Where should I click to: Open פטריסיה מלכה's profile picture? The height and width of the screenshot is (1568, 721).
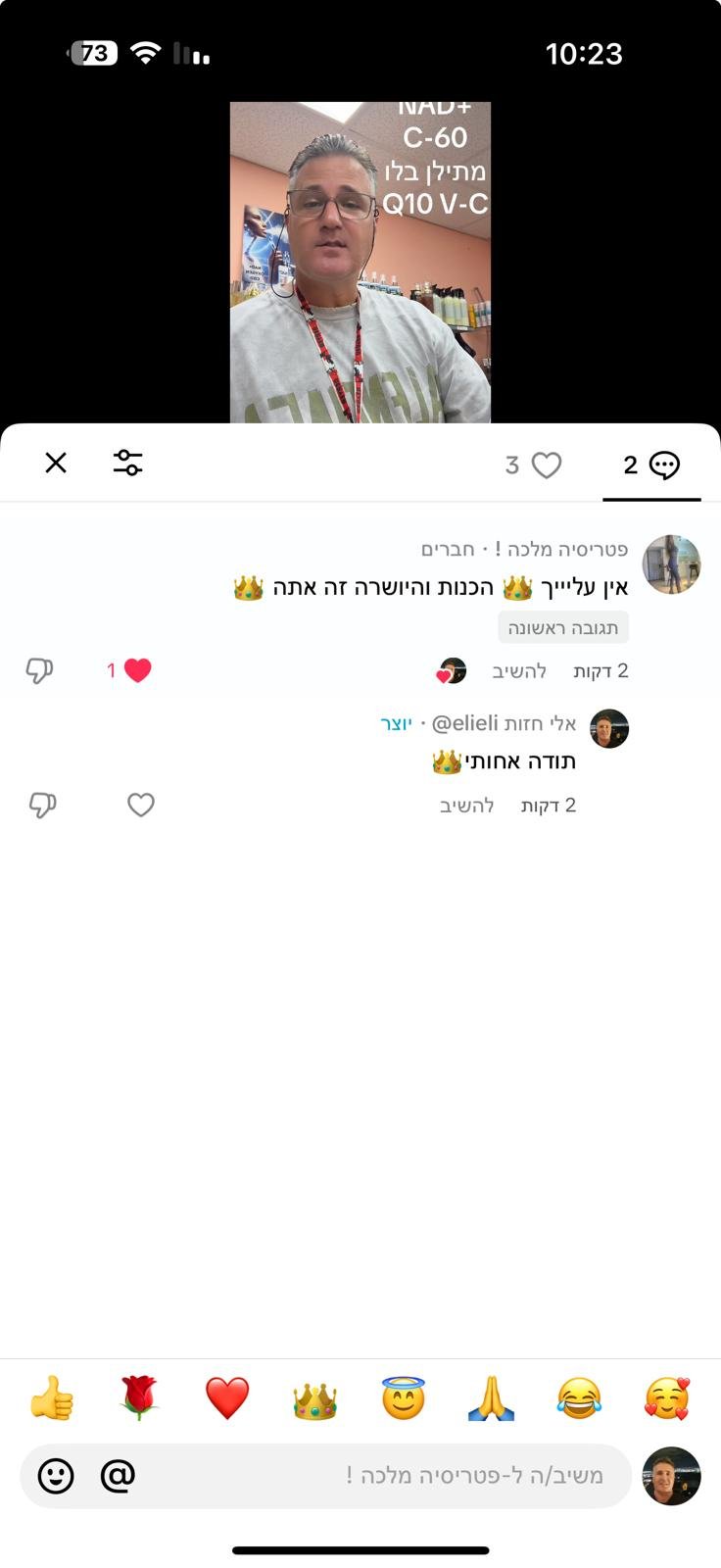pos(671,564)
